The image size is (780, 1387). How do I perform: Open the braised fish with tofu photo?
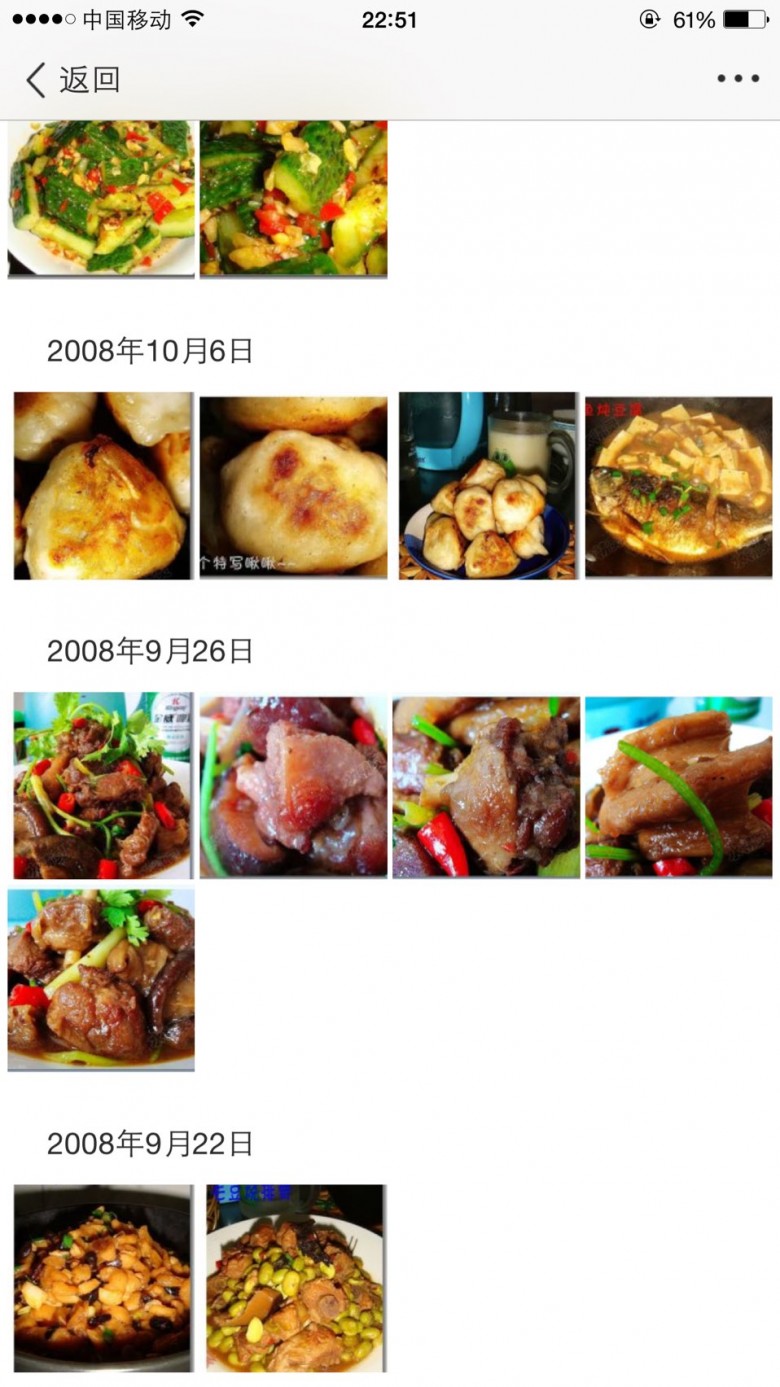[679, 486]
